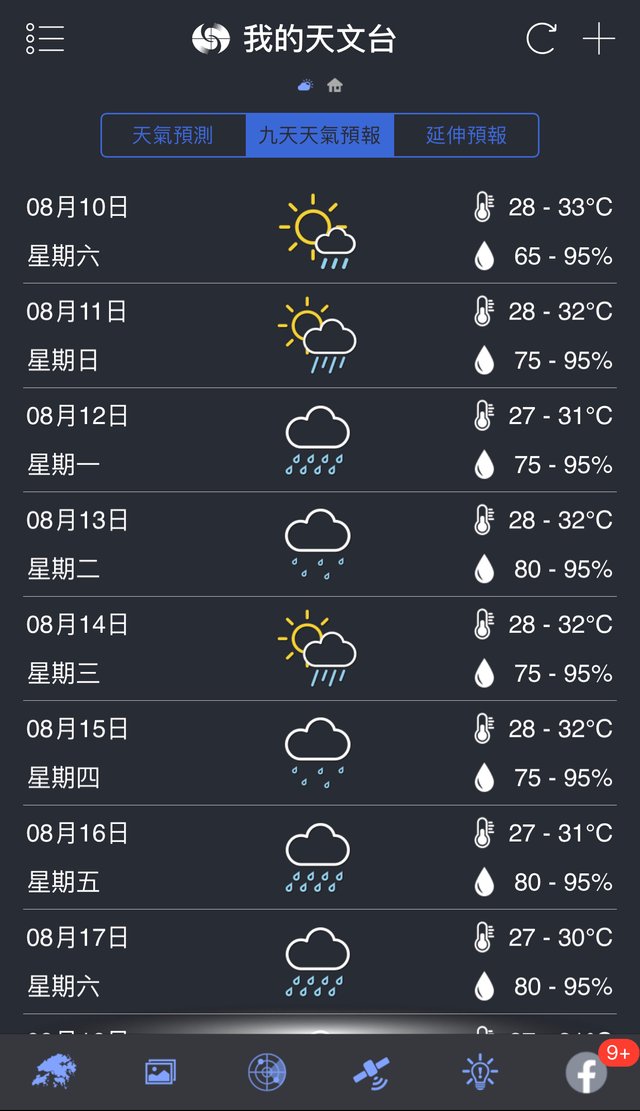Open the Facebook page icon
The width and height of the screenshot is (640, 1111).
click(587, 1073)
